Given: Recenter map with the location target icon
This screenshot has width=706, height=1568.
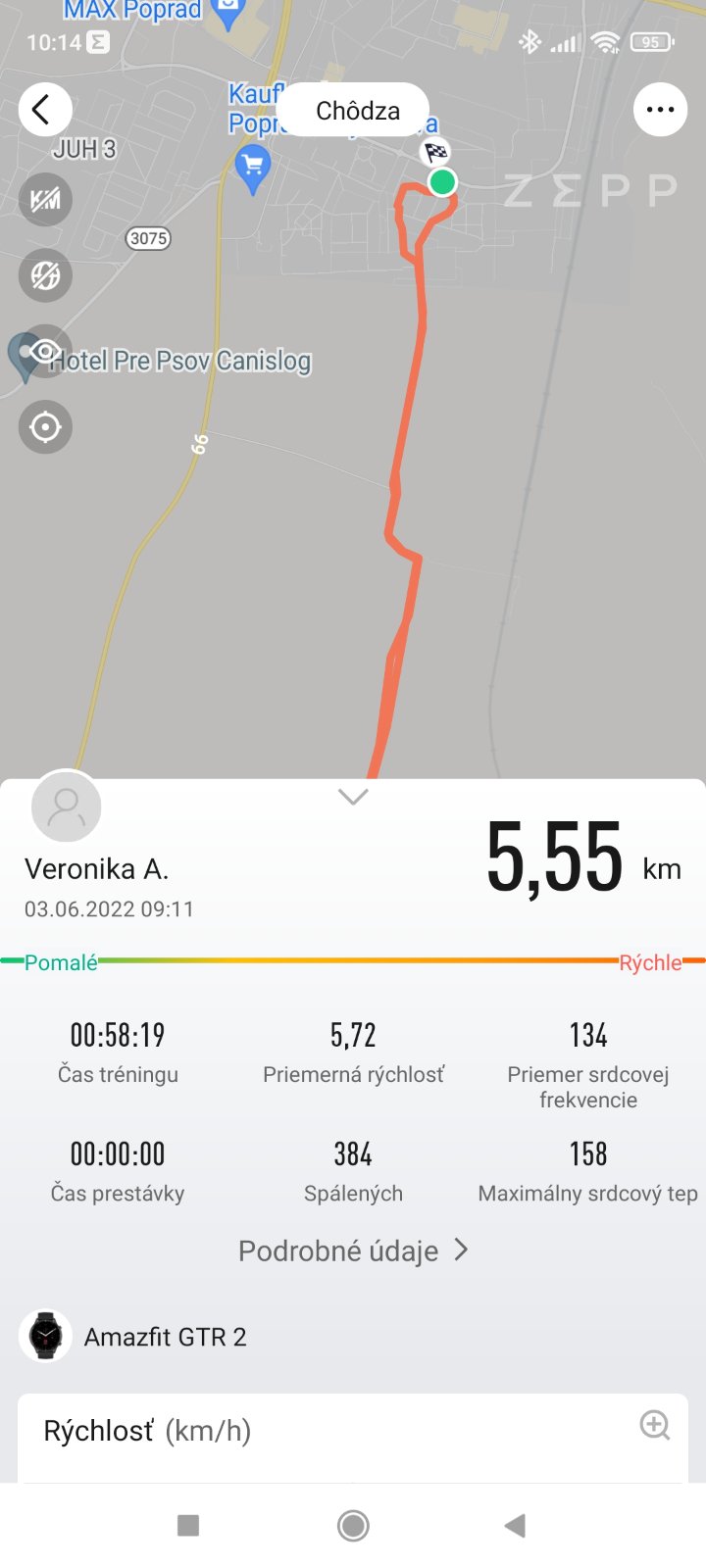Looking at the screenshot, I should coord(45,427).
